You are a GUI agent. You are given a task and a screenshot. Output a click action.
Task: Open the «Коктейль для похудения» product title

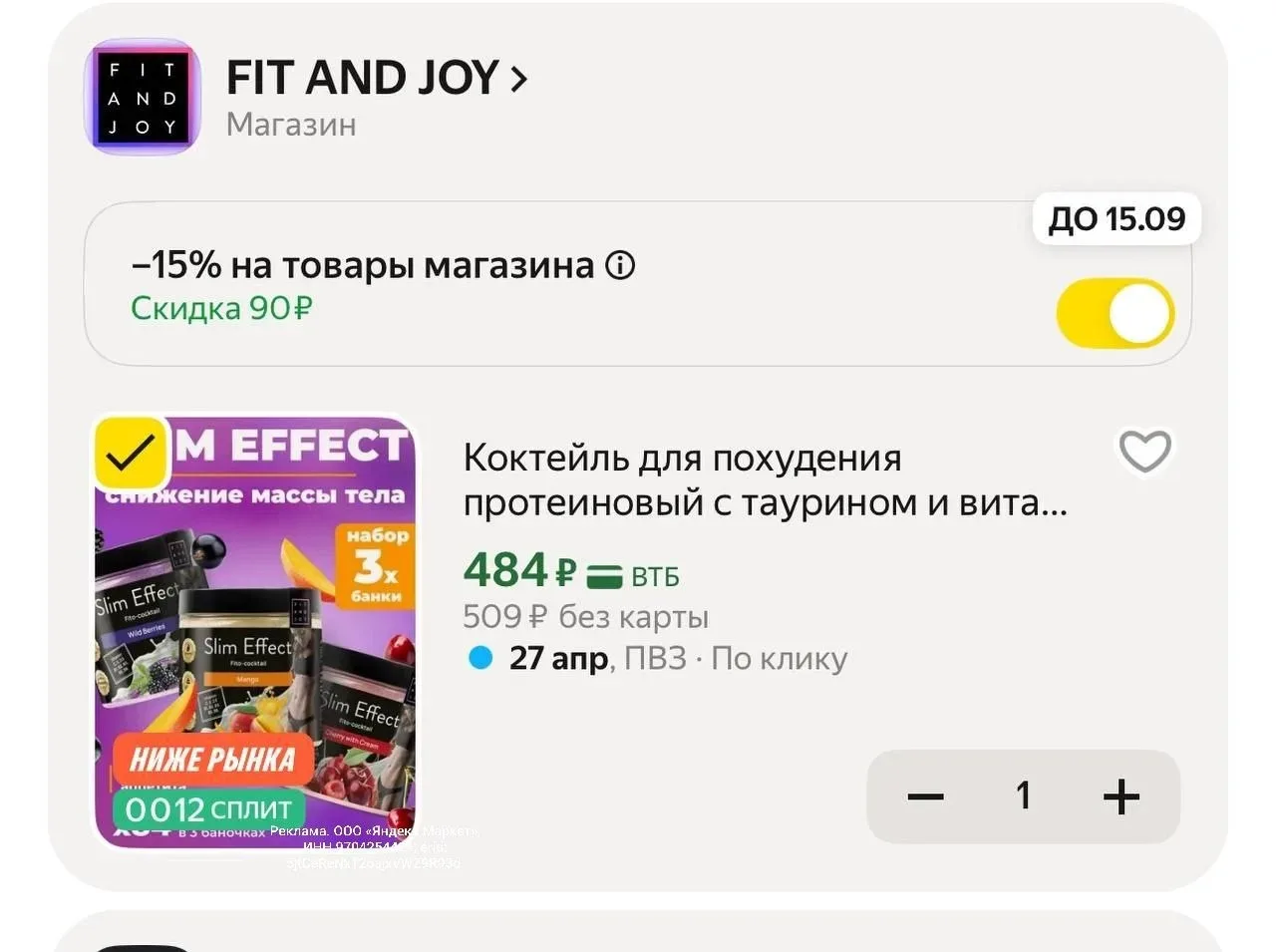click(x=764, y=480)
